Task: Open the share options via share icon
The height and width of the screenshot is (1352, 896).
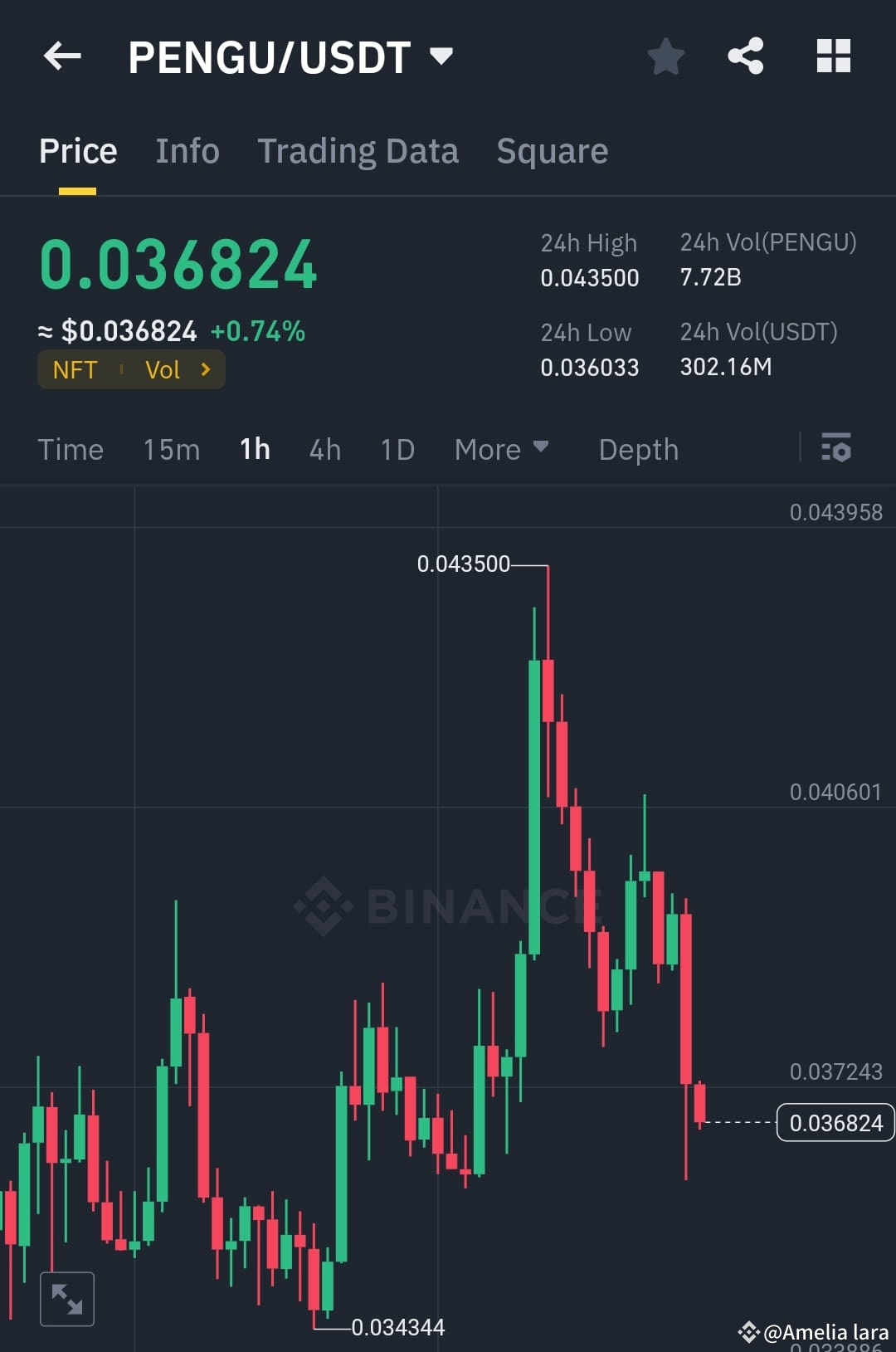Action: tap(746, 56)
